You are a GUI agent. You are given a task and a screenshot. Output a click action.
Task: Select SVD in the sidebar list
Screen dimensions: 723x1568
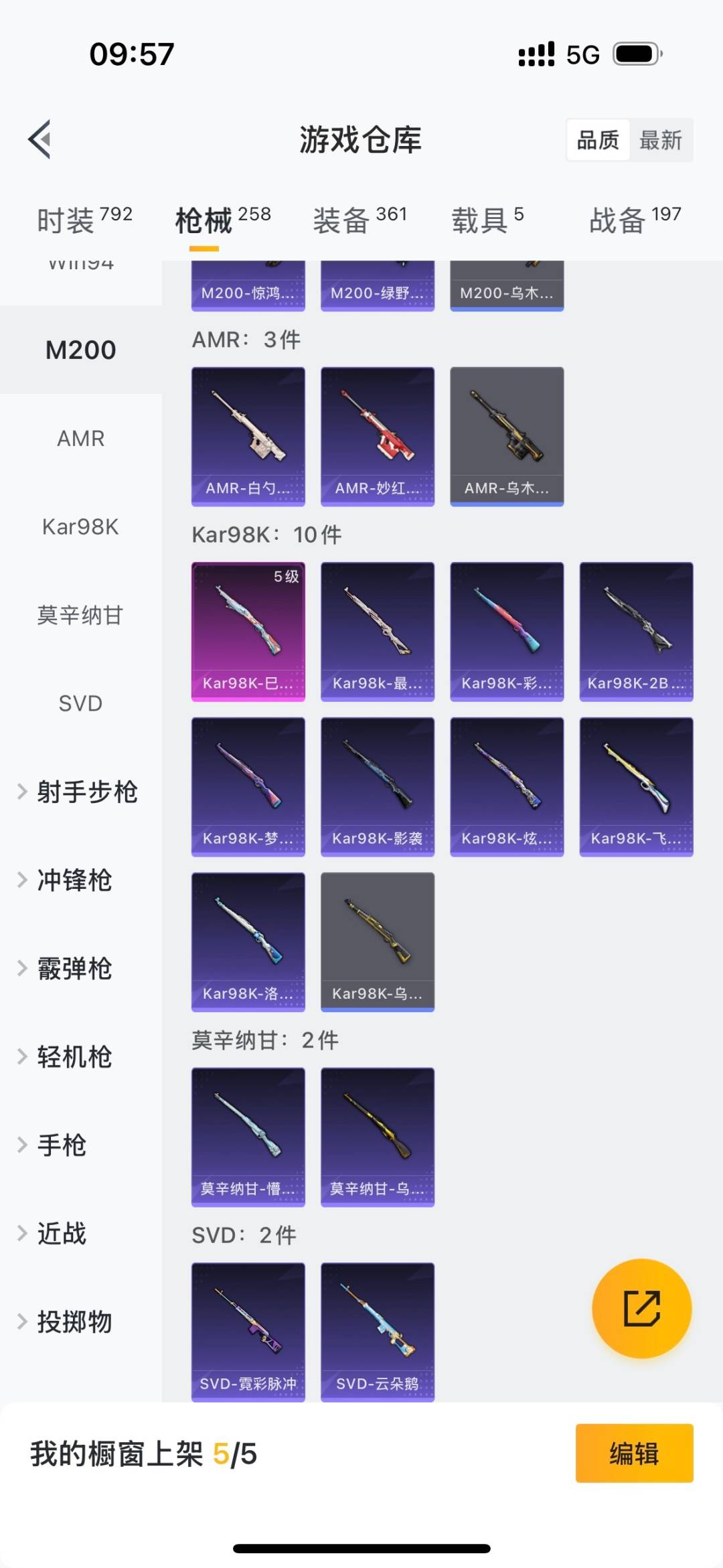[80, 703]
